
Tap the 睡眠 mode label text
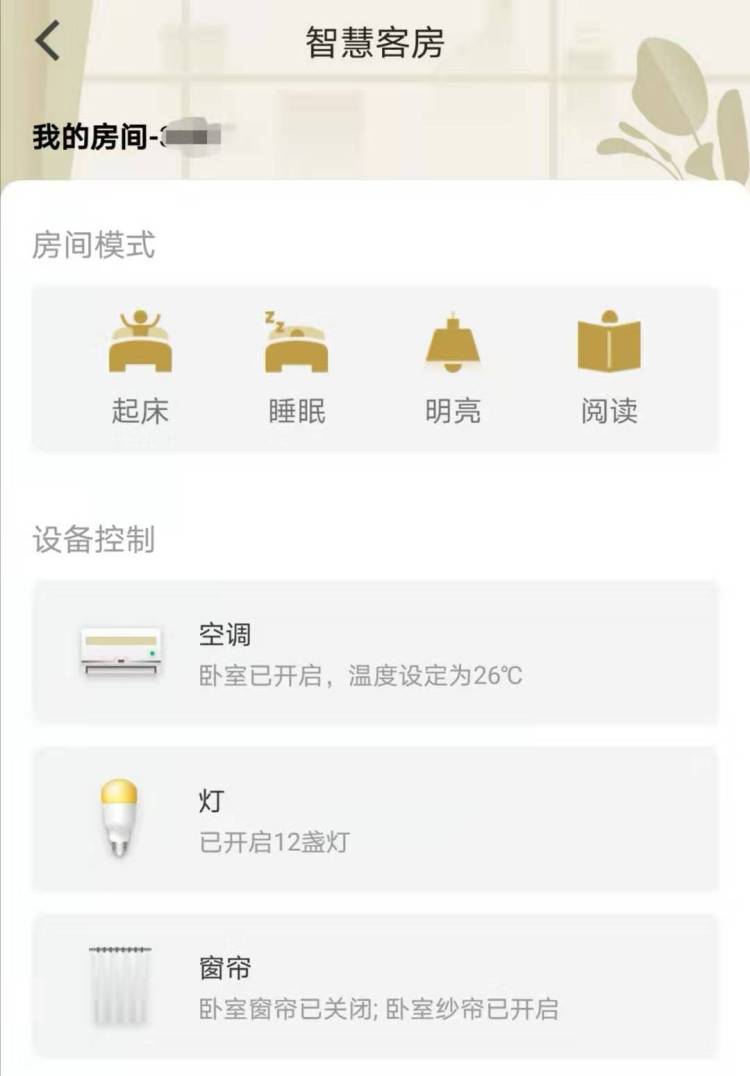tap(295, 409)
